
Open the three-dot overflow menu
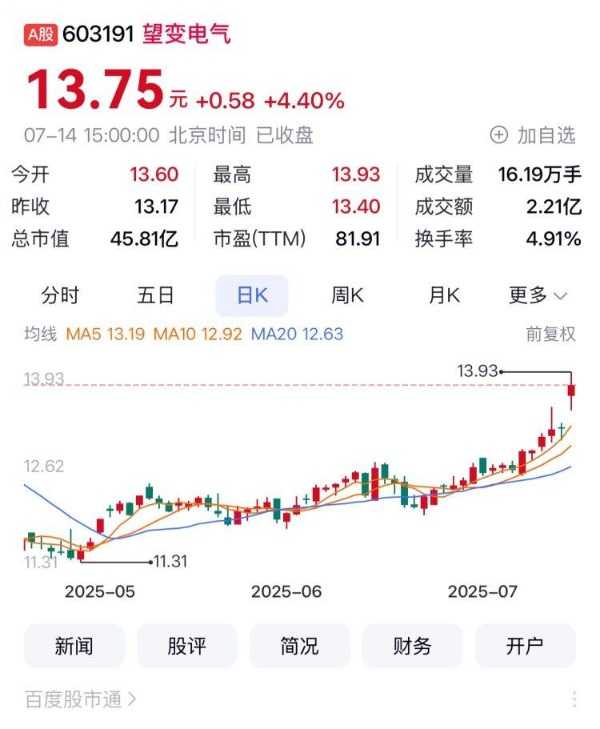574,699
